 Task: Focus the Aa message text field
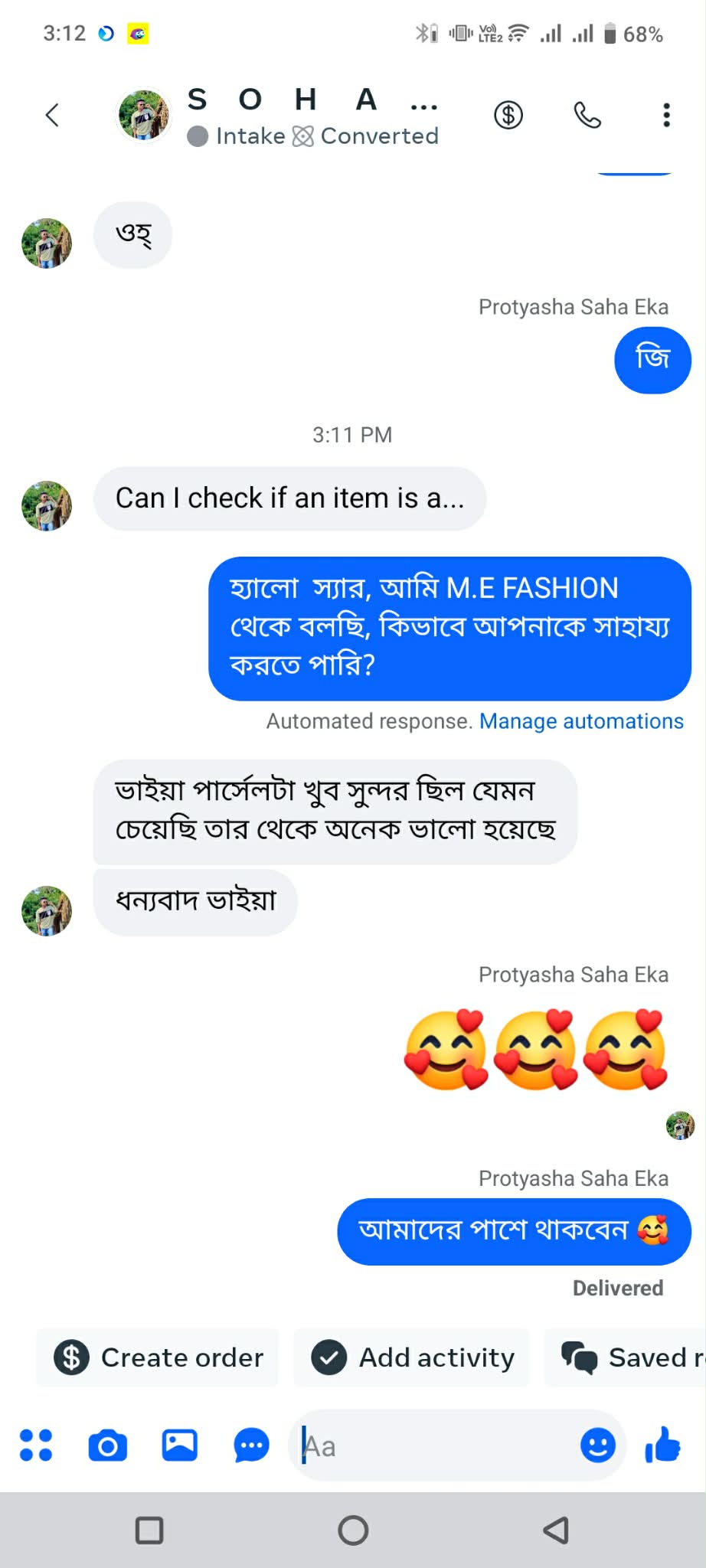[x=436, y=1446]
